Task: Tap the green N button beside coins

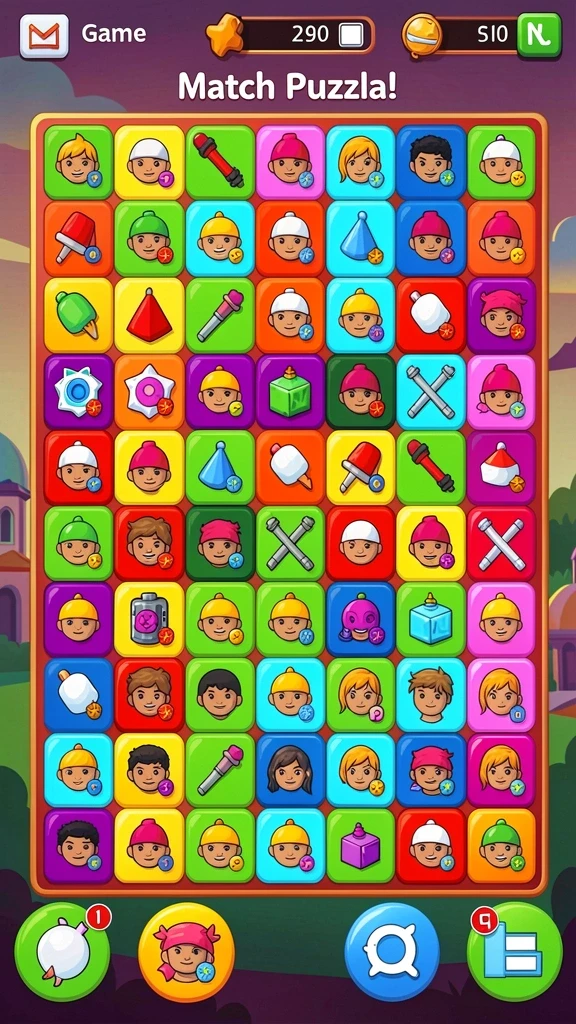Action: click(539, 35)
